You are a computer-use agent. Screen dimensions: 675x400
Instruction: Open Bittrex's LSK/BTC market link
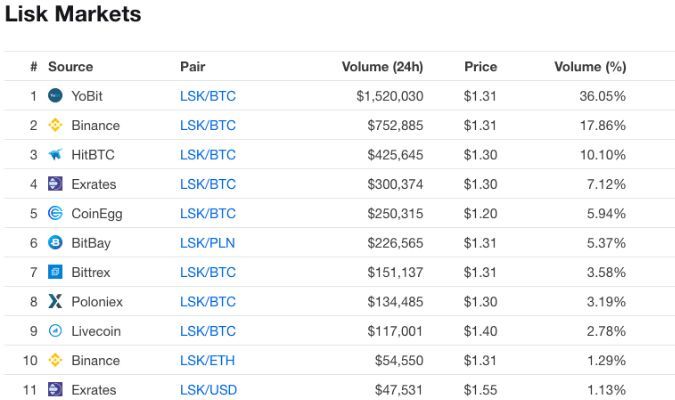[x=207, y=272]
